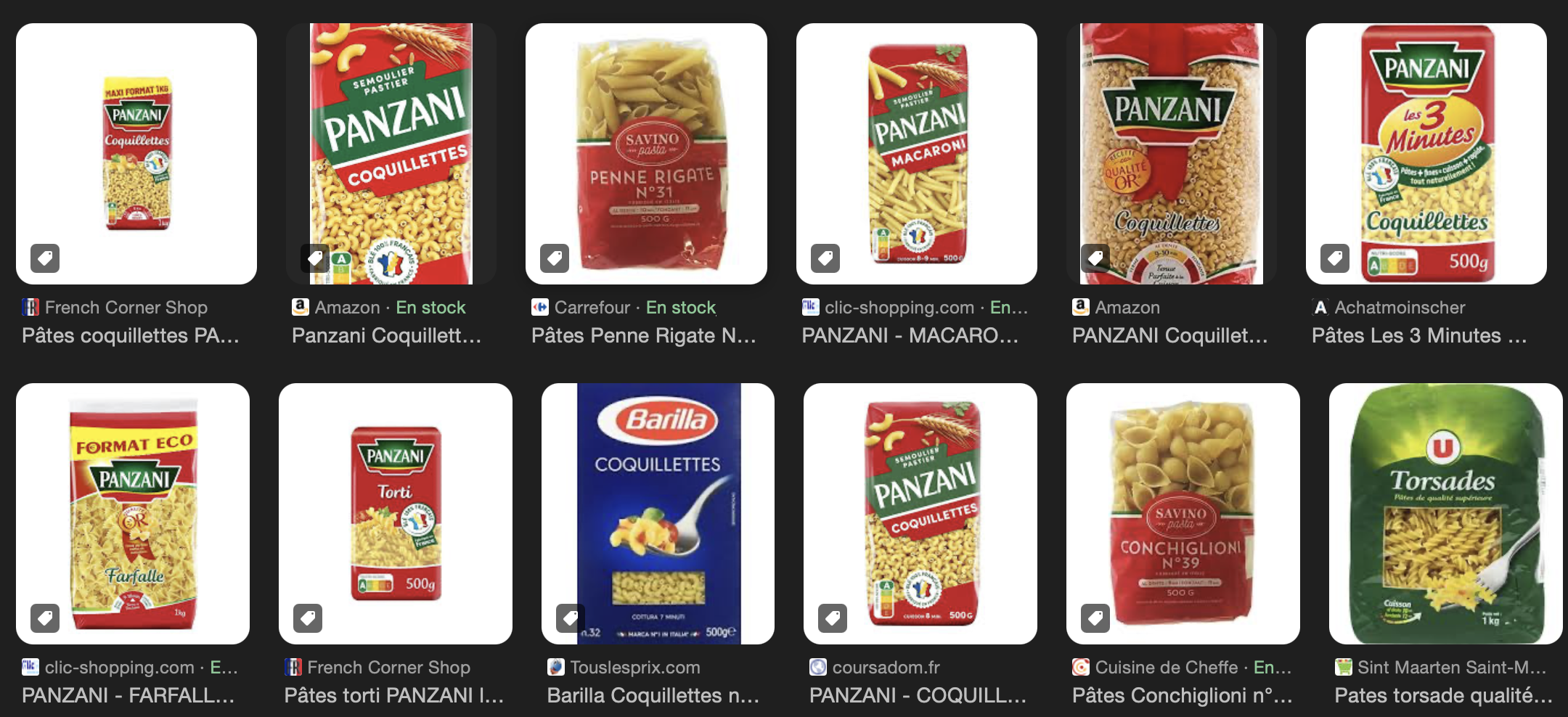Open the coursadom.fr PANZANI Coquillettes result
Image resolution: width=1568 pixels, height=717 pixels.
(x=920, y=513)
